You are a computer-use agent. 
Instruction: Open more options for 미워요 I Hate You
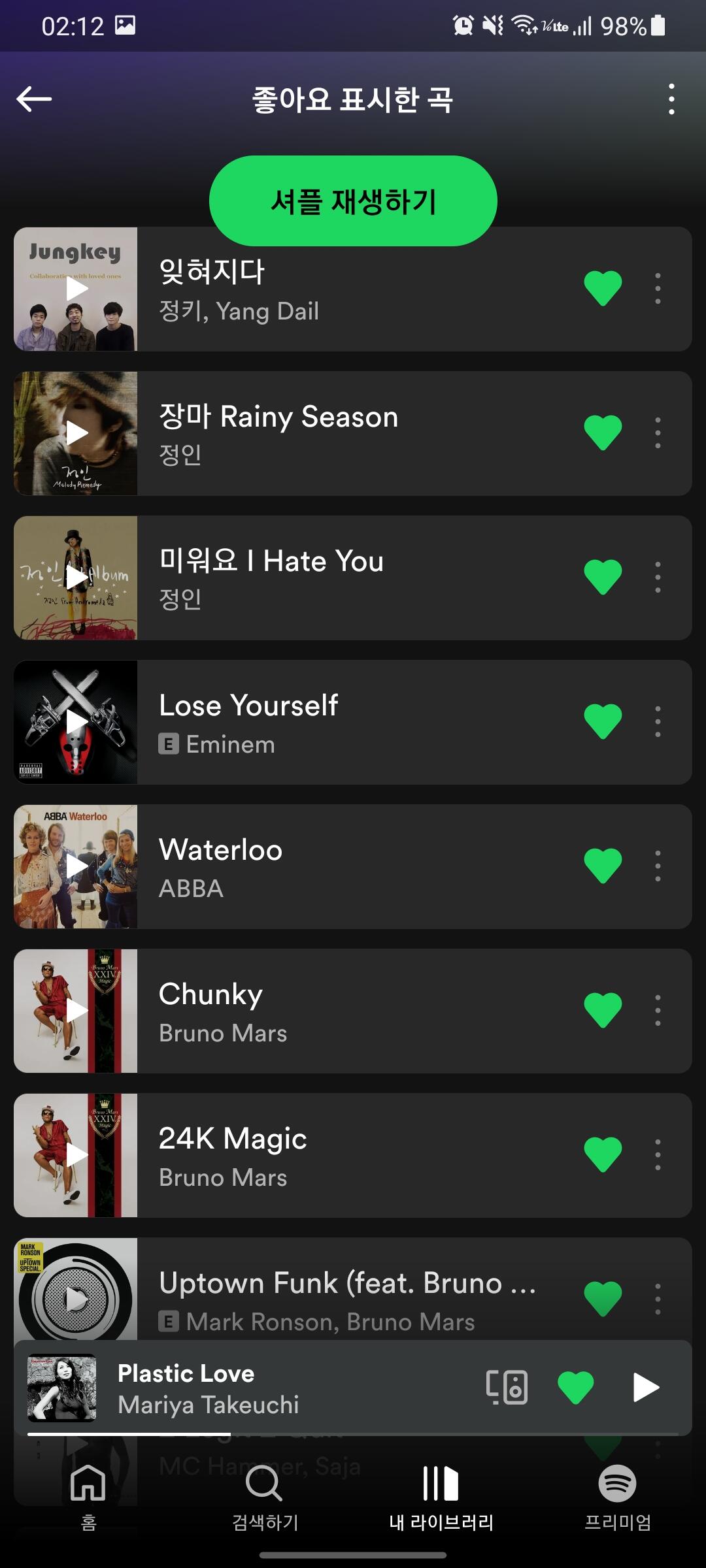pyautogui.click(x=658, y=578)
